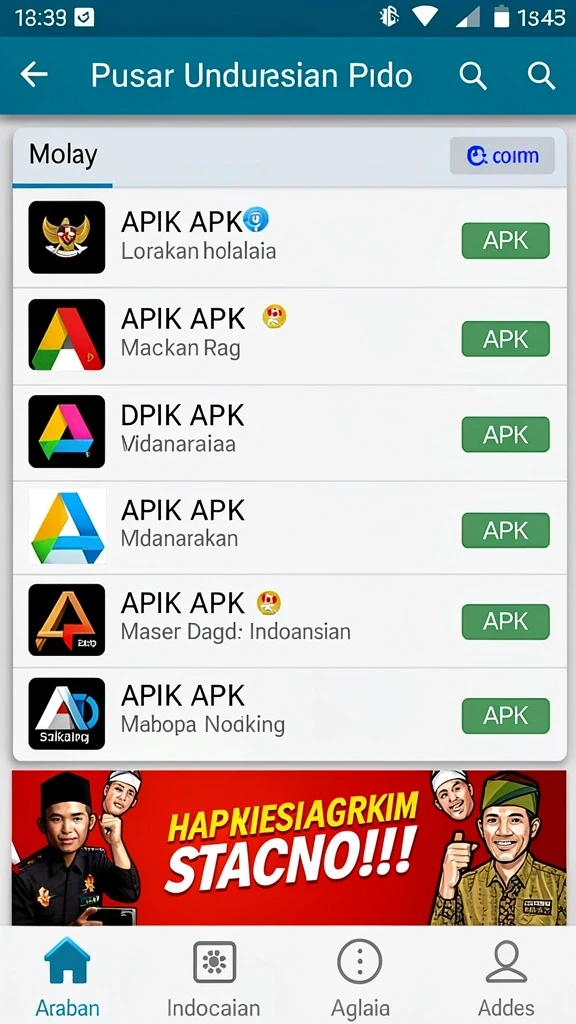Get the APK for Vidanaraiaa
Viewport: 576px width, 1024px height.
pyautogui.click(x=505, y=434)
